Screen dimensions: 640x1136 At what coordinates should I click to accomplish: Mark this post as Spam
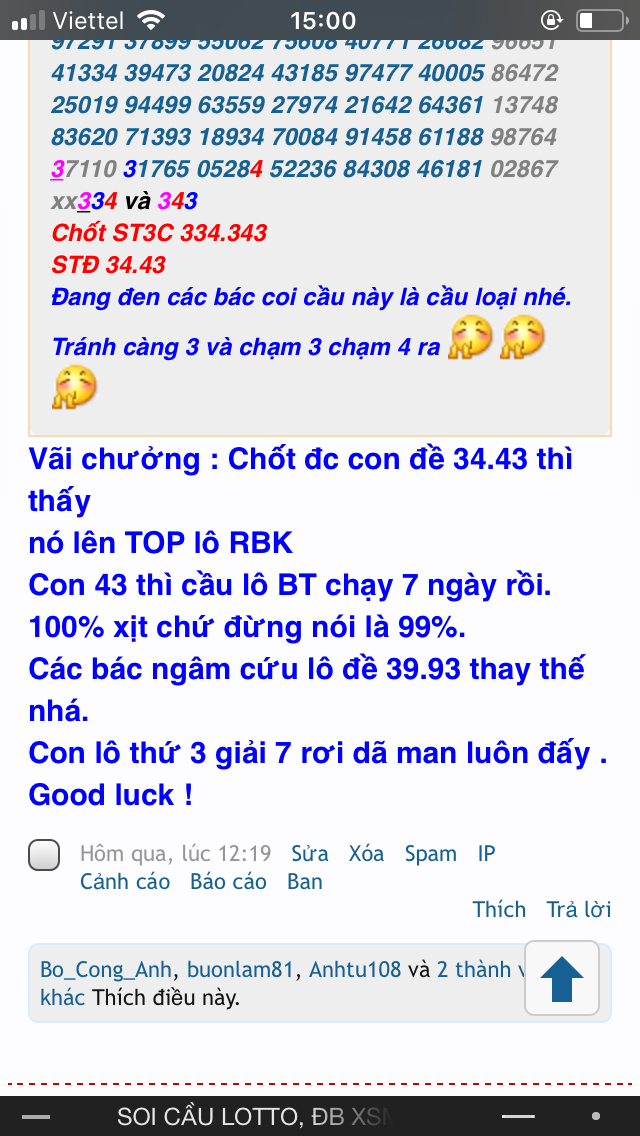coord(430,854)
